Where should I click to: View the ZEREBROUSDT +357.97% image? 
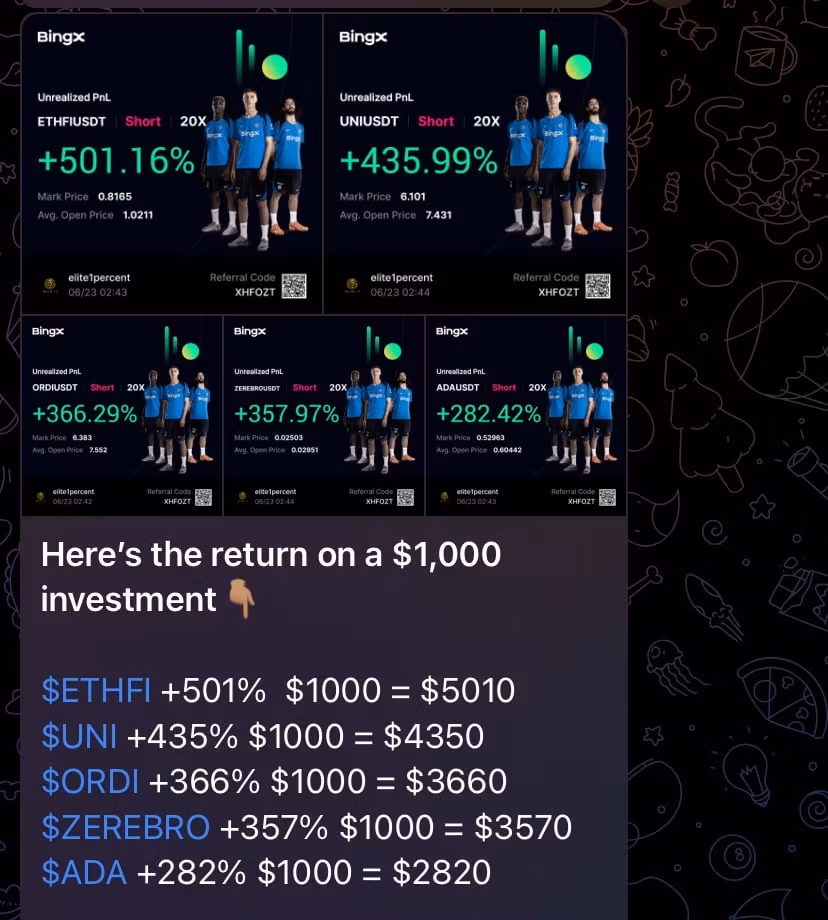(x=323, y=415)
